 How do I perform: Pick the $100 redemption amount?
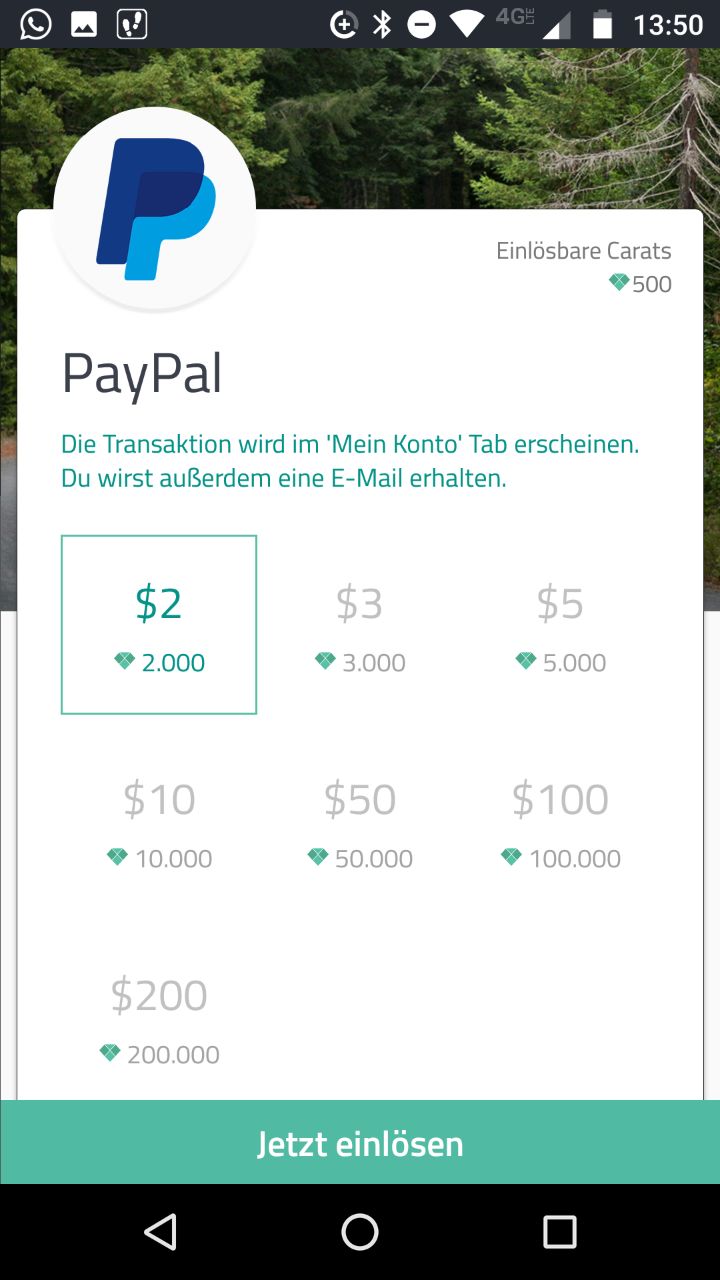click(560, 821)
